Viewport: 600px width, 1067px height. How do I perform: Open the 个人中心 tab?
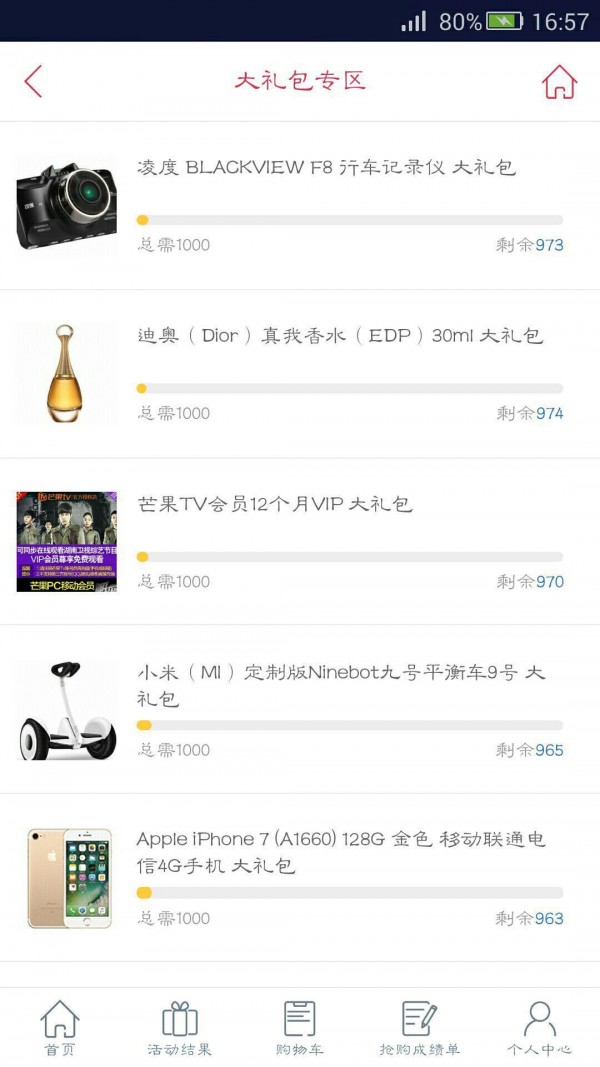click(x=540, y=1028)
